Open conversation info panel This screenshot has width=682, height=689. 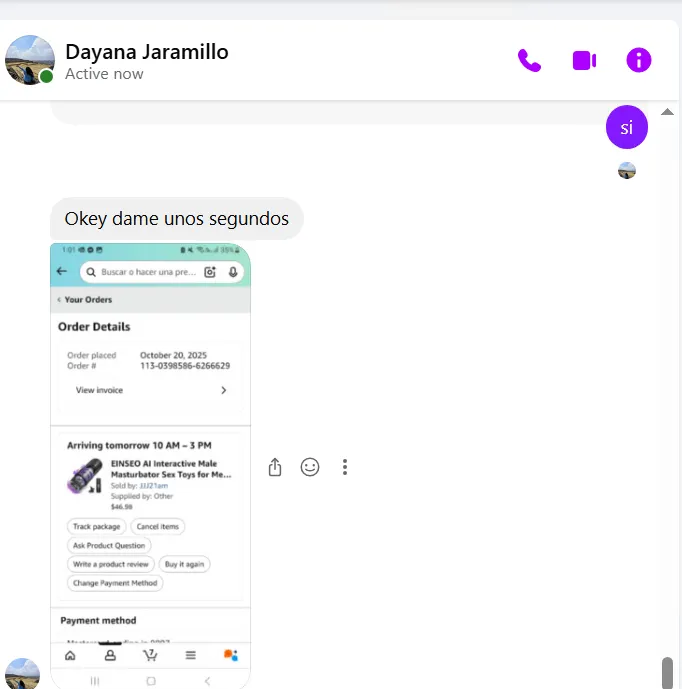click(638, 61)
